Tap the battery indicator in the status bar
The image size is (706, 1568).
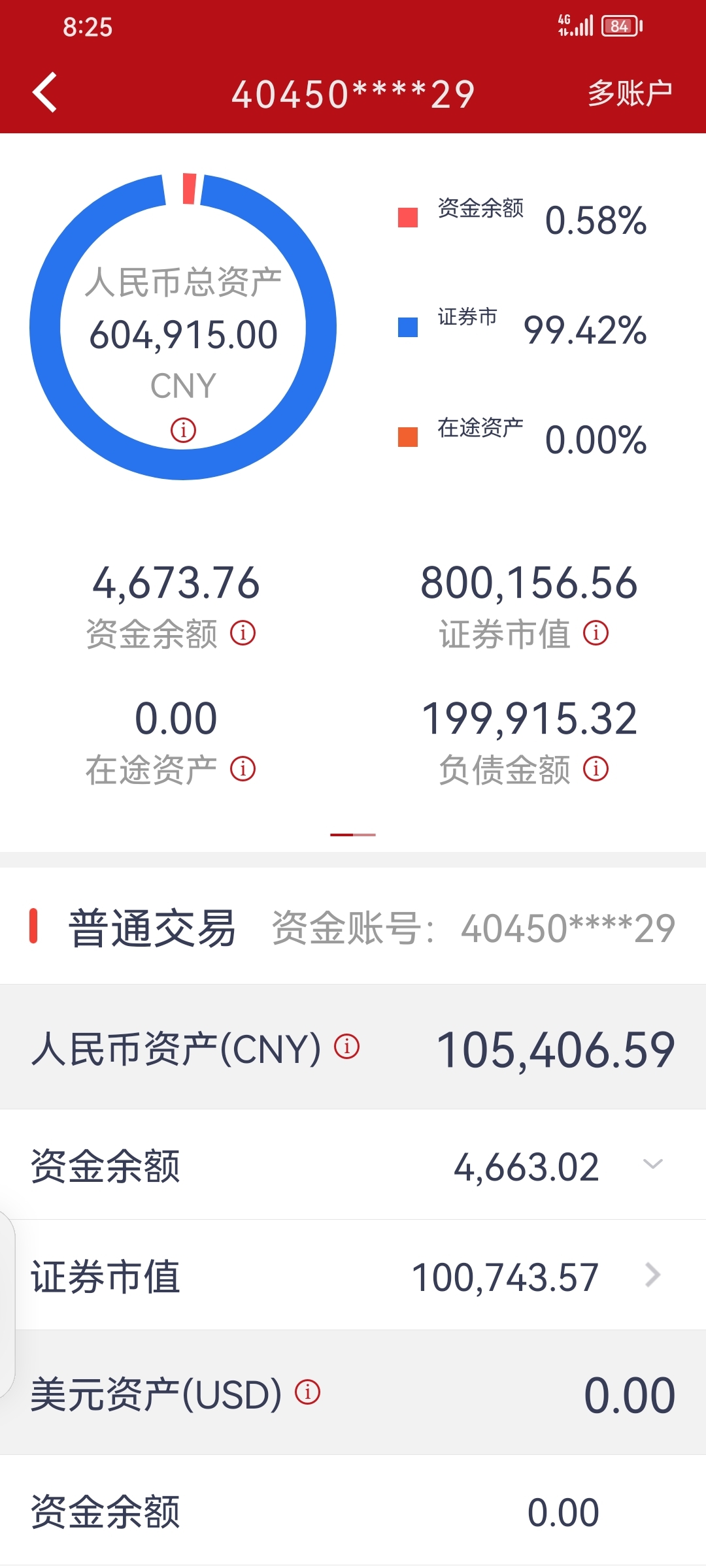(620, 27)
